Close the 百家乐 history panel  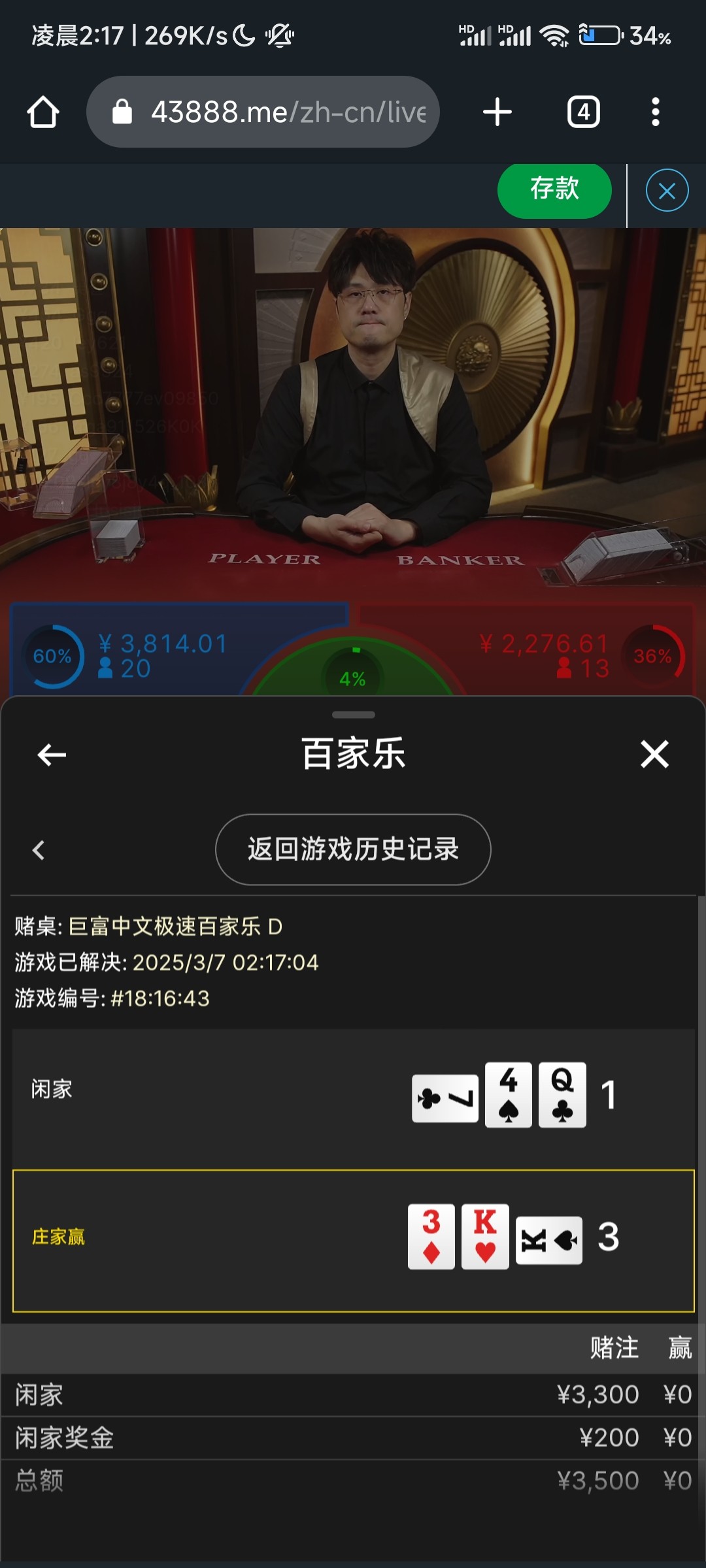tap(654, 754)
